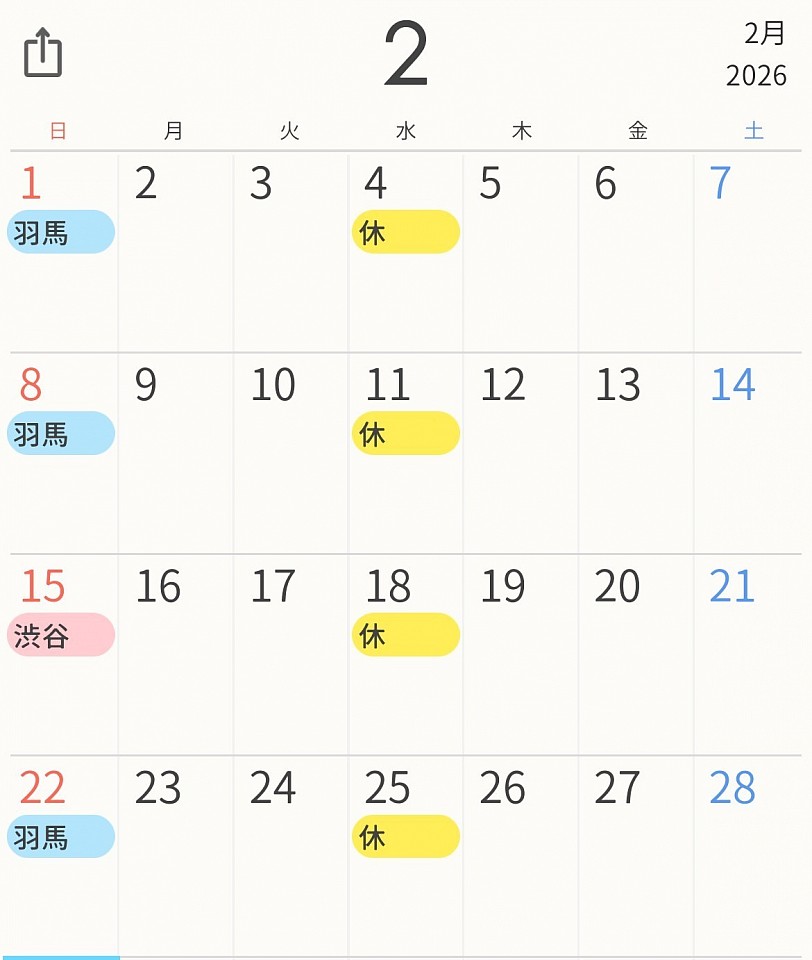Screen dimensions: 812x960
Task: Open the 休 event on February 25
Action: tap(405, 837)
